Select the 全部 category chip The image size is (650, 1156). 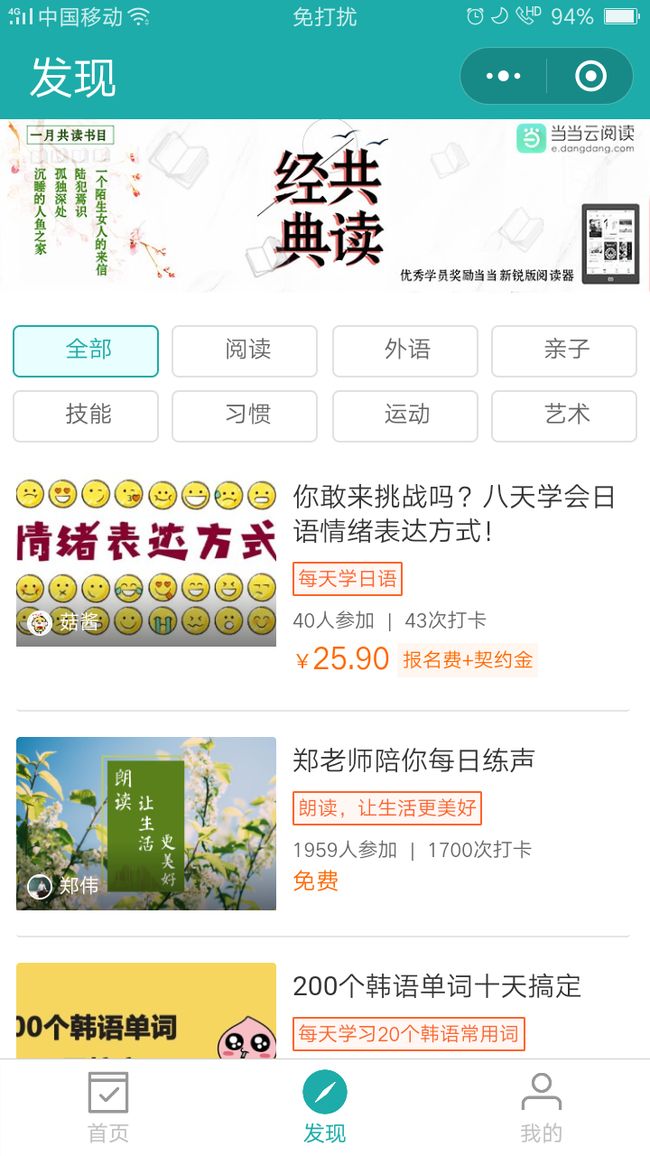tap(85, 351)
